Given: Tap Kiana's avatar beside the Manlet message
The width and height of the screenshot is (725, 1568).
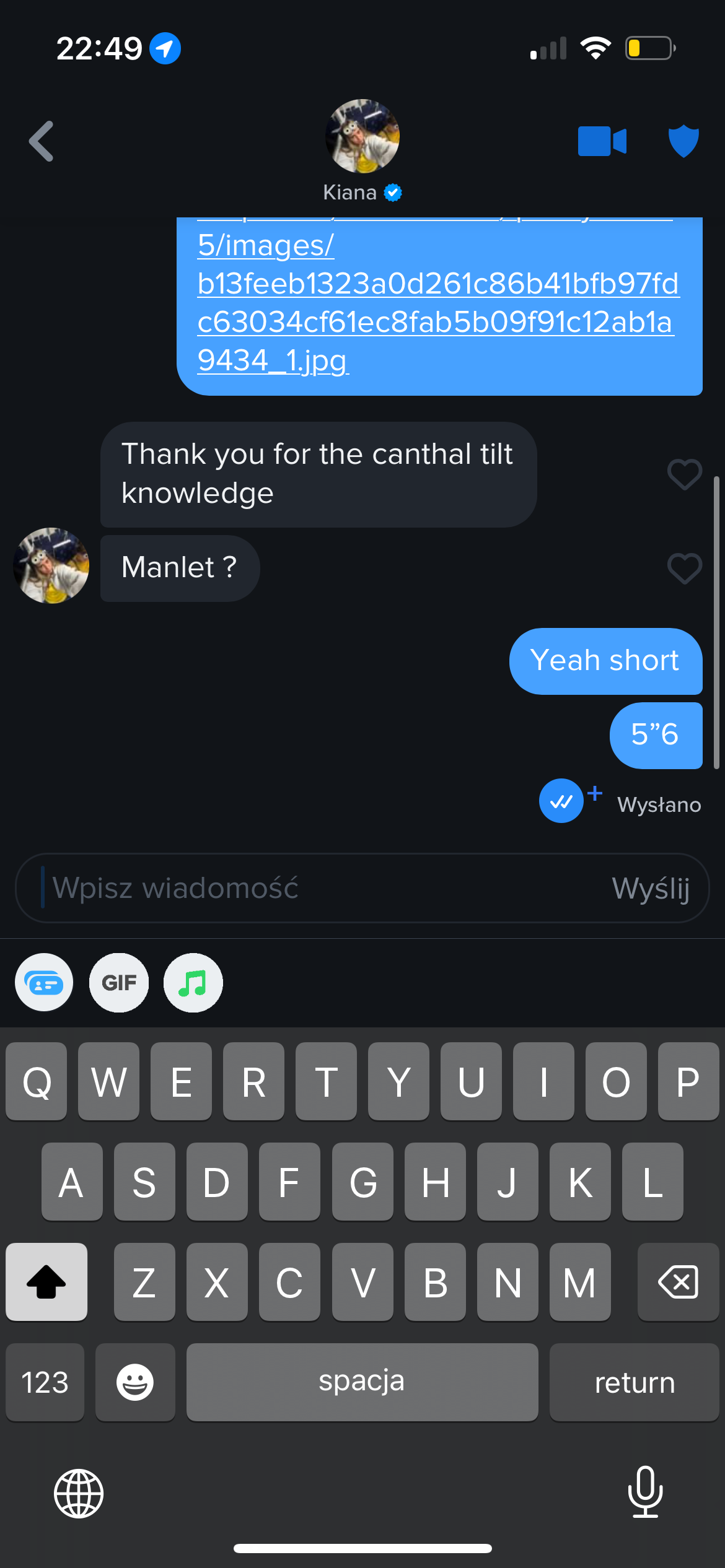Looking at the screenshot, I should pyautogui.click(x=51, y=565).
